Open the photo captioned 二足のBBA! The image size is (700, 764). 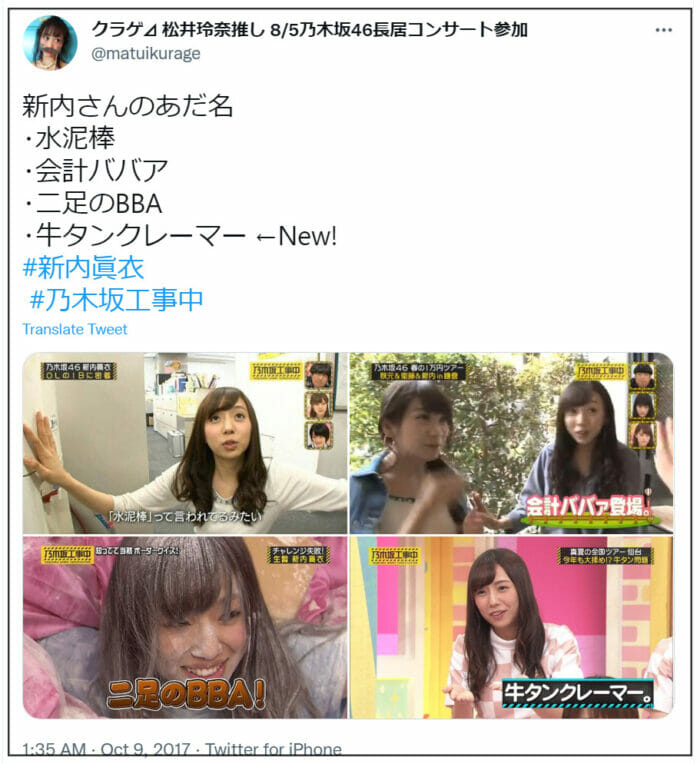coord(185,627)
